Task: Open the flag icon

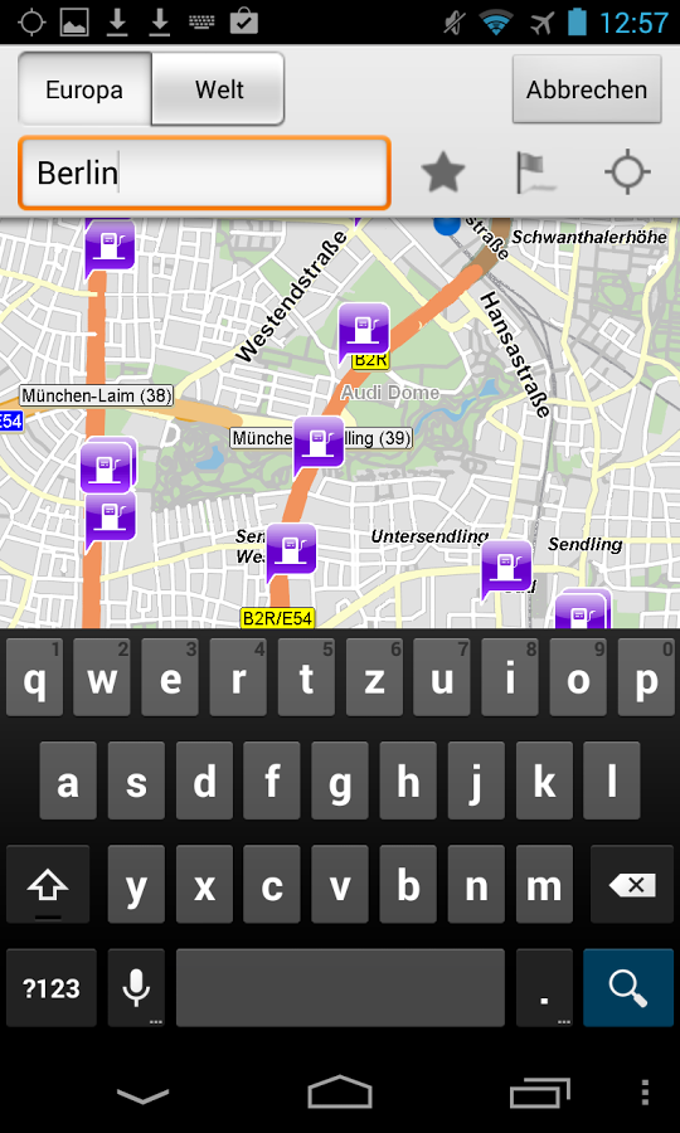Action: [535, 173]
